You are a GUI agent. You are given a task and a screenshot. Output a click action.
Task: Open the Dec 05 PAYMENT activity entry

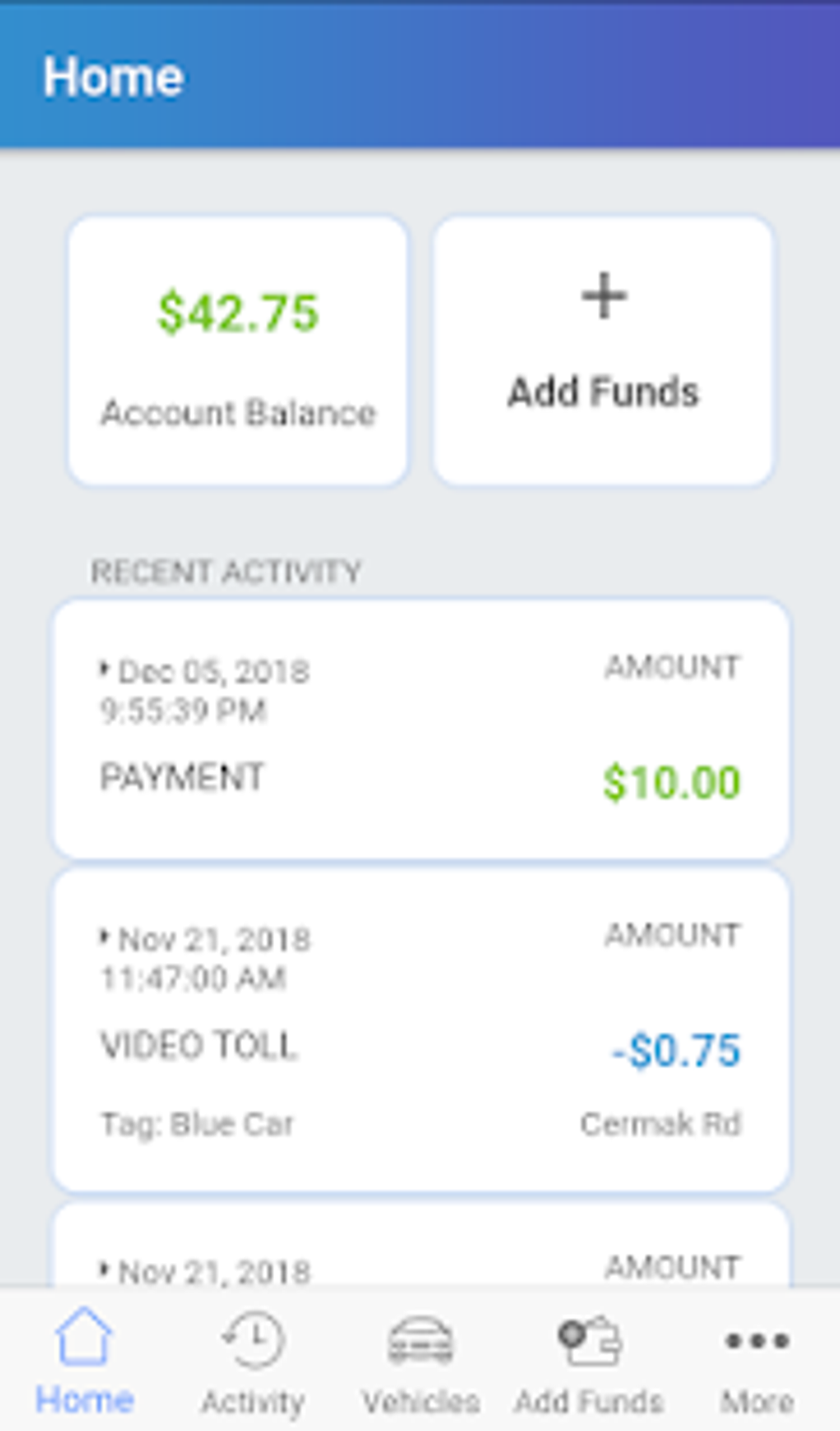(421, 730)
